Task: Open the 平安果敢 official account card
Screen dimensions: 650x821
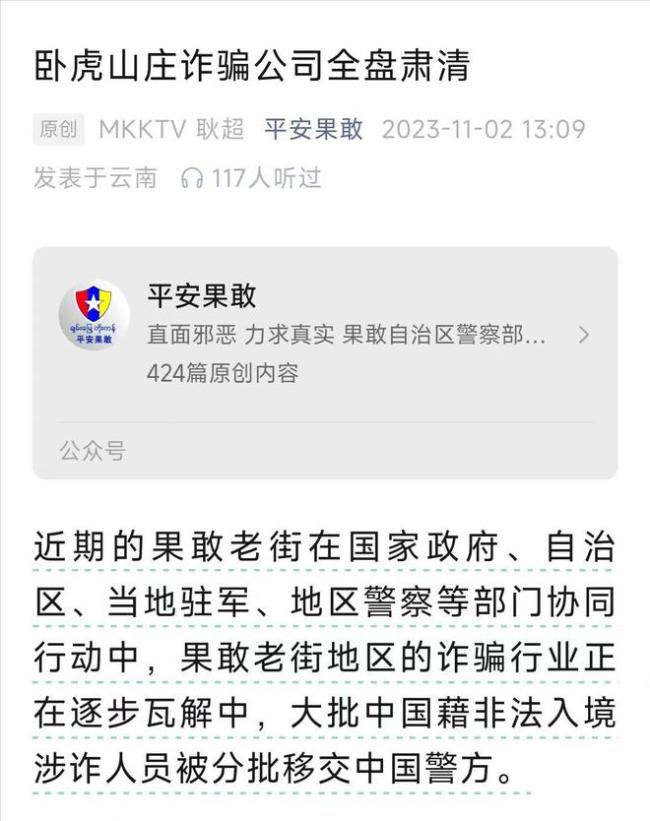Action: pos(325,335)
